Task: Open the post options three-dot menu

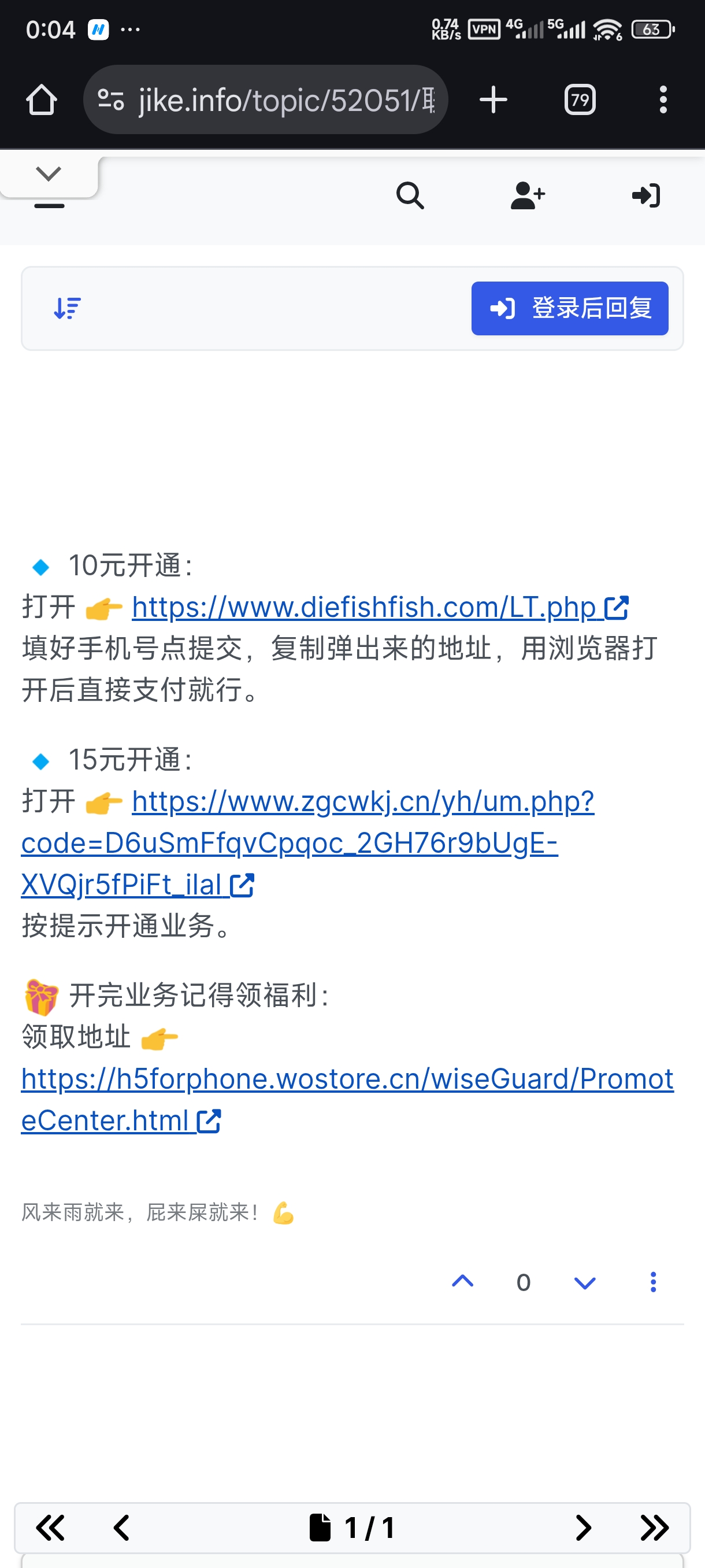Action: point(652,1282)
